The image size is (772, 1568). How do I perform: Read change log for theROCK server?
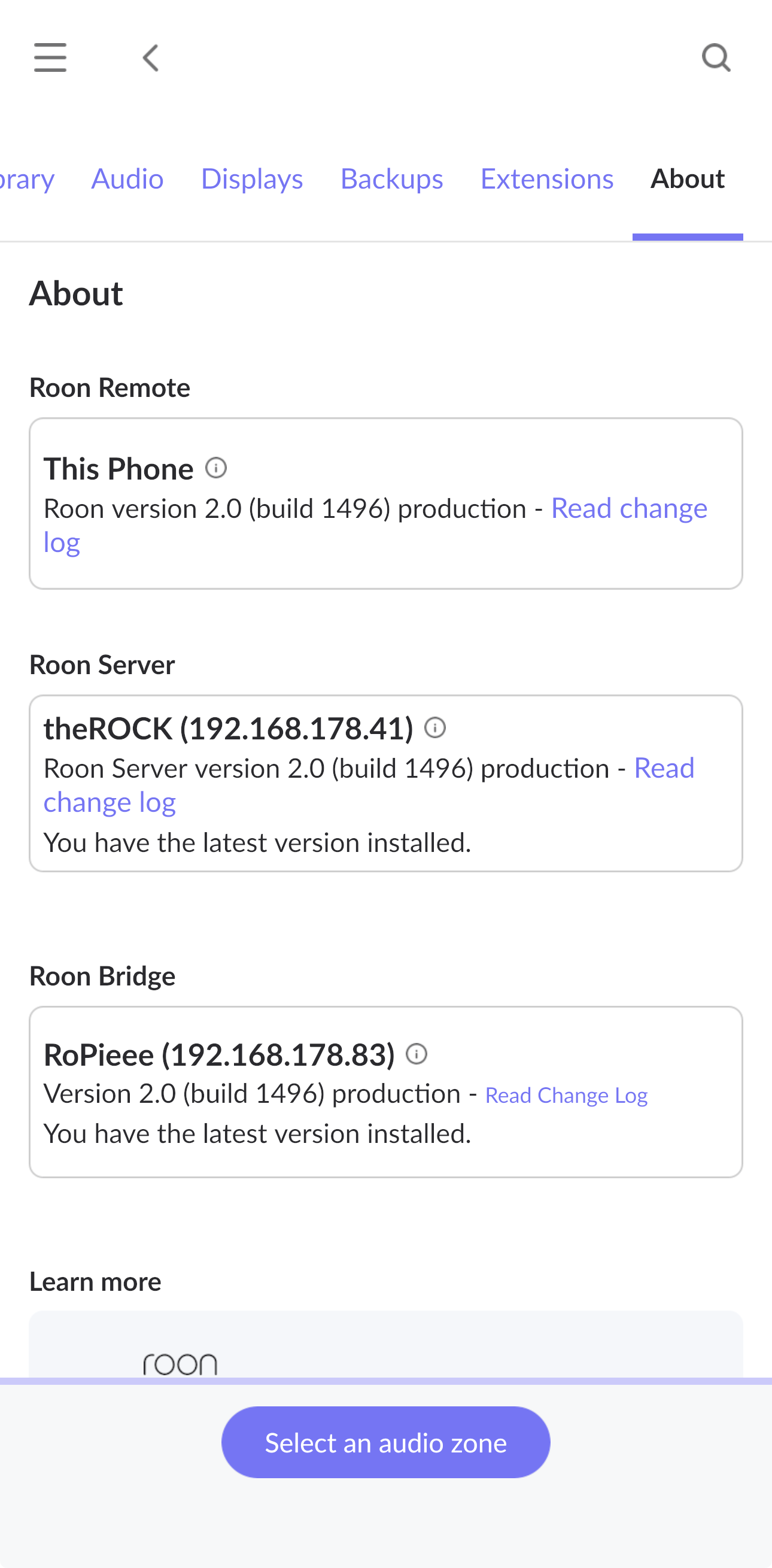point(664,768)
